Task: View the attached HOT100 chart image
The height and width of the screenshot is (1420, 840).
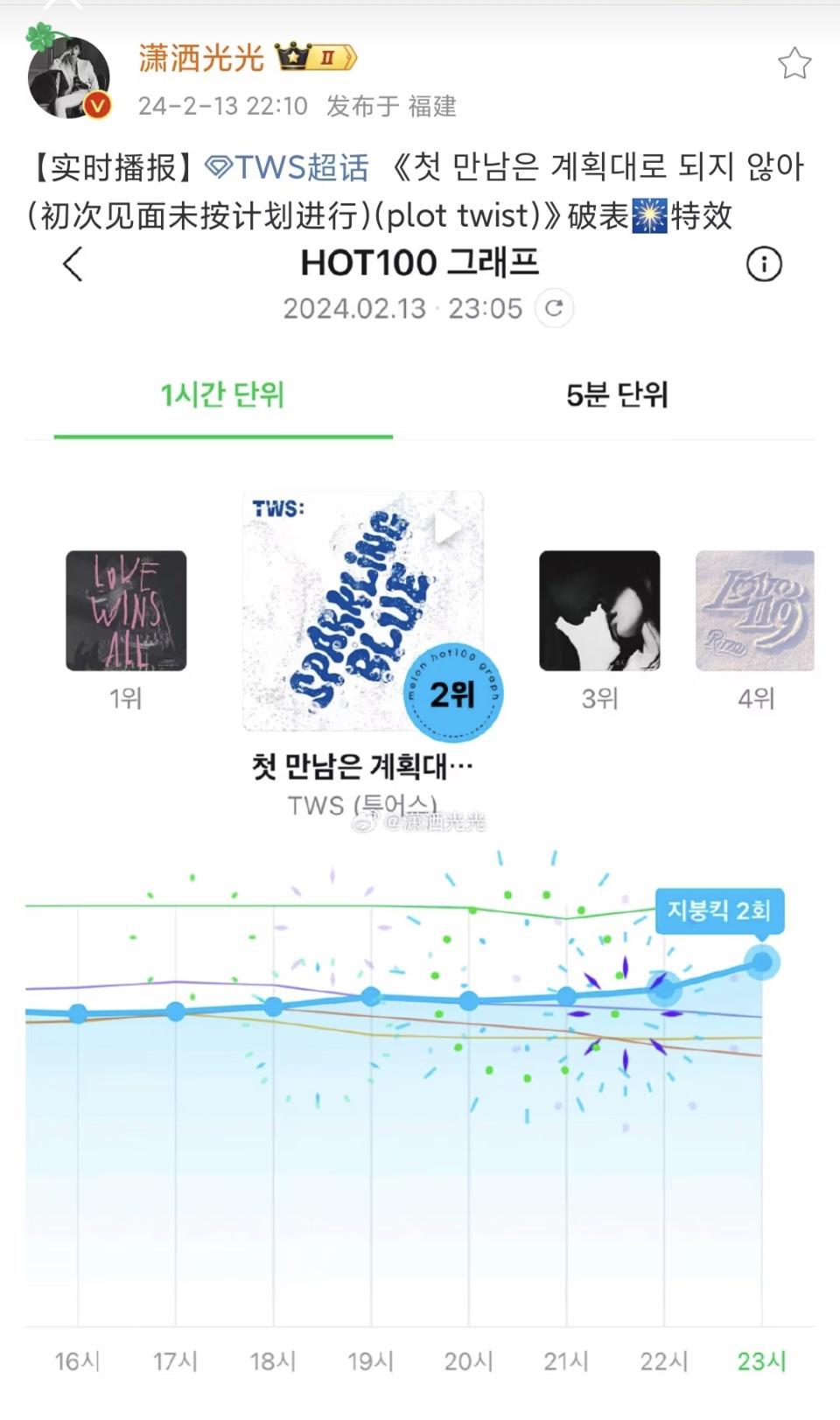Action: tap(420, 814)
